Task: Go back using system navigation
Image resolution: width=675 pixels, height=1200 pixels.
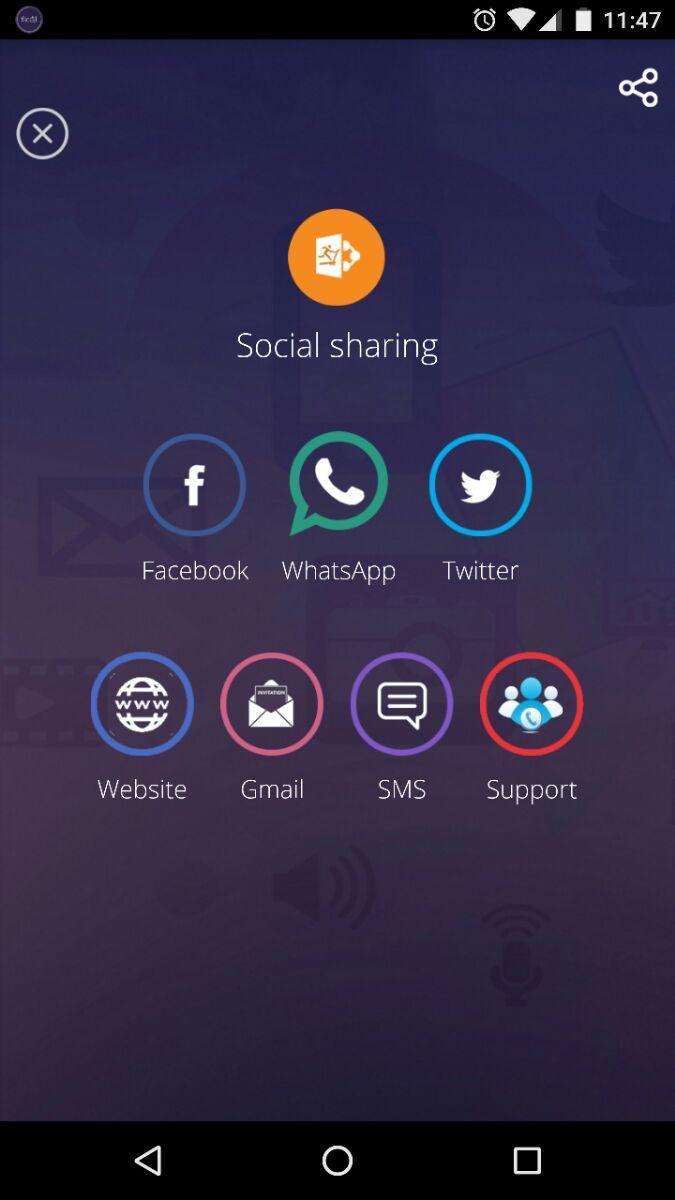Action: pos(148,1160)
